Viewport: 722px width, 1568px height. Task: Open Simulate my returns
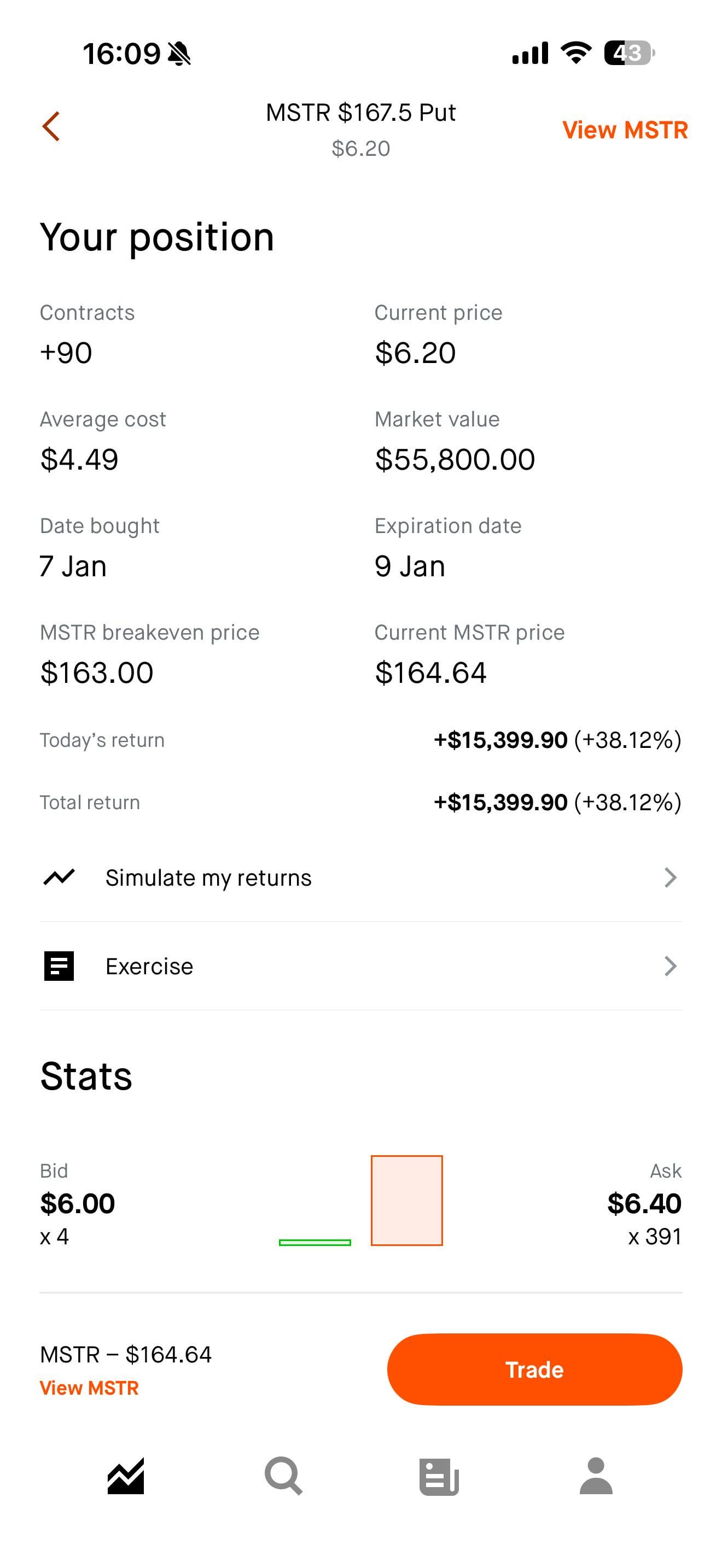coord(360,877)
